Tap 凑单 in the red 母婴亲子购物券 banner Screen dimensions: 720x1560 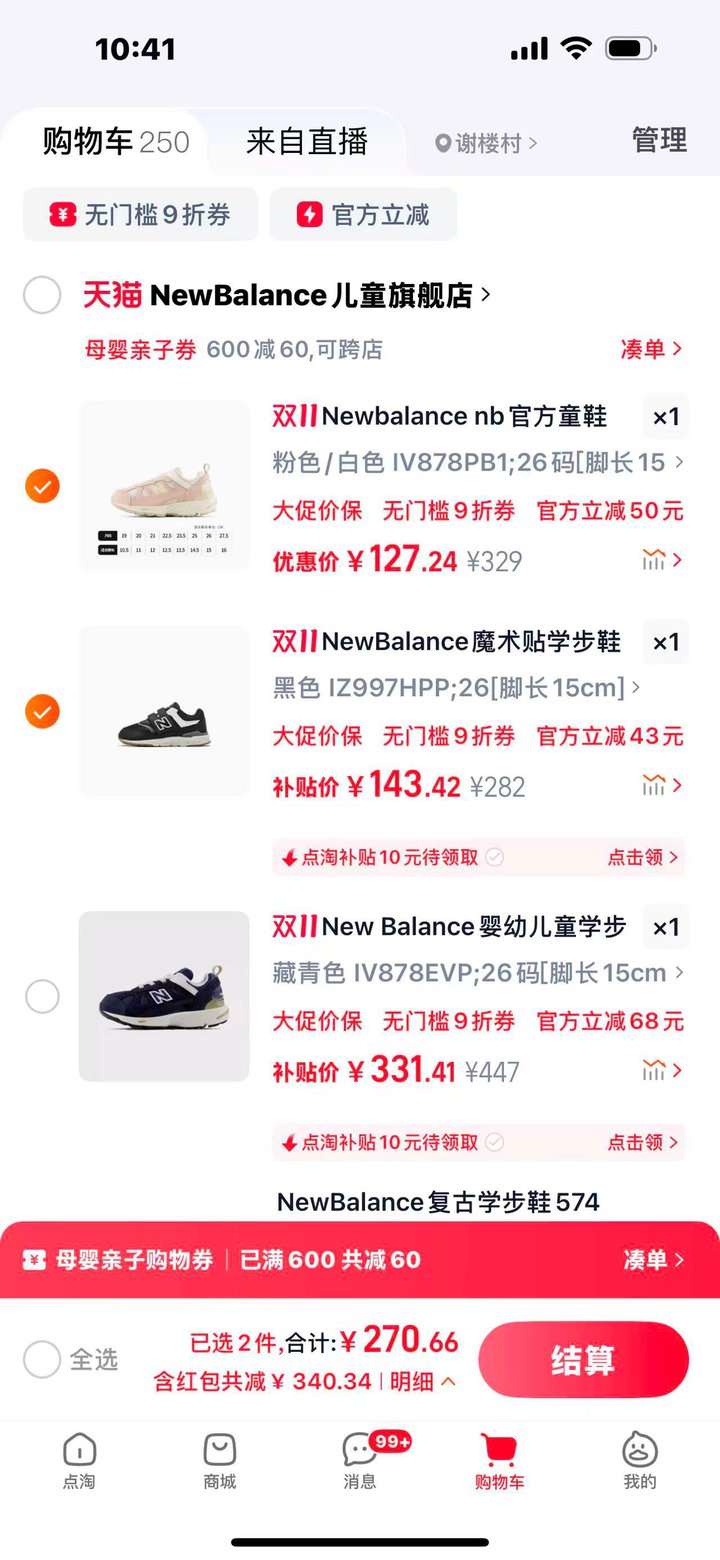coord(653,1260)
